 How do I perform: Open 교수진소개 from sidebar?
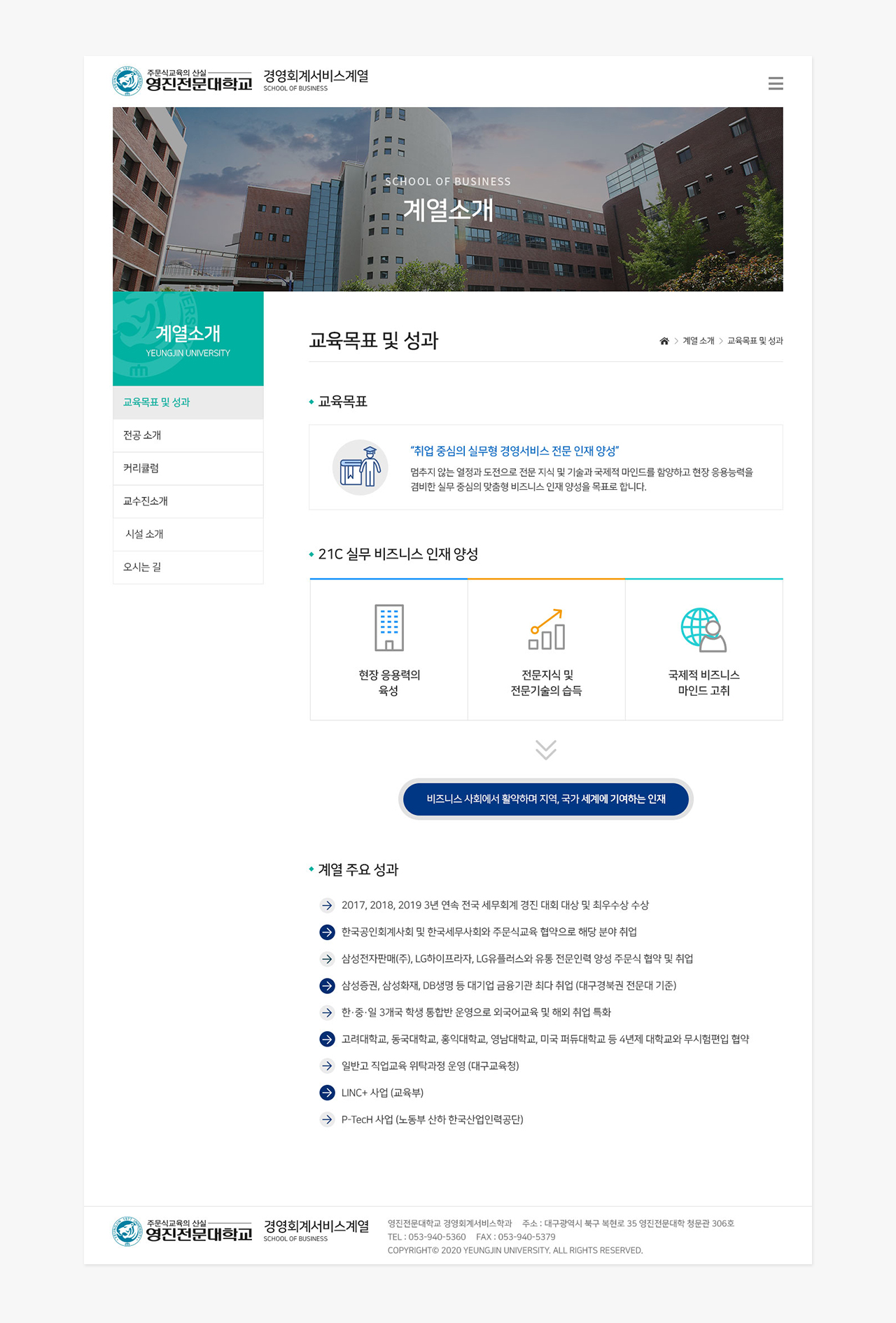[146, 501]
